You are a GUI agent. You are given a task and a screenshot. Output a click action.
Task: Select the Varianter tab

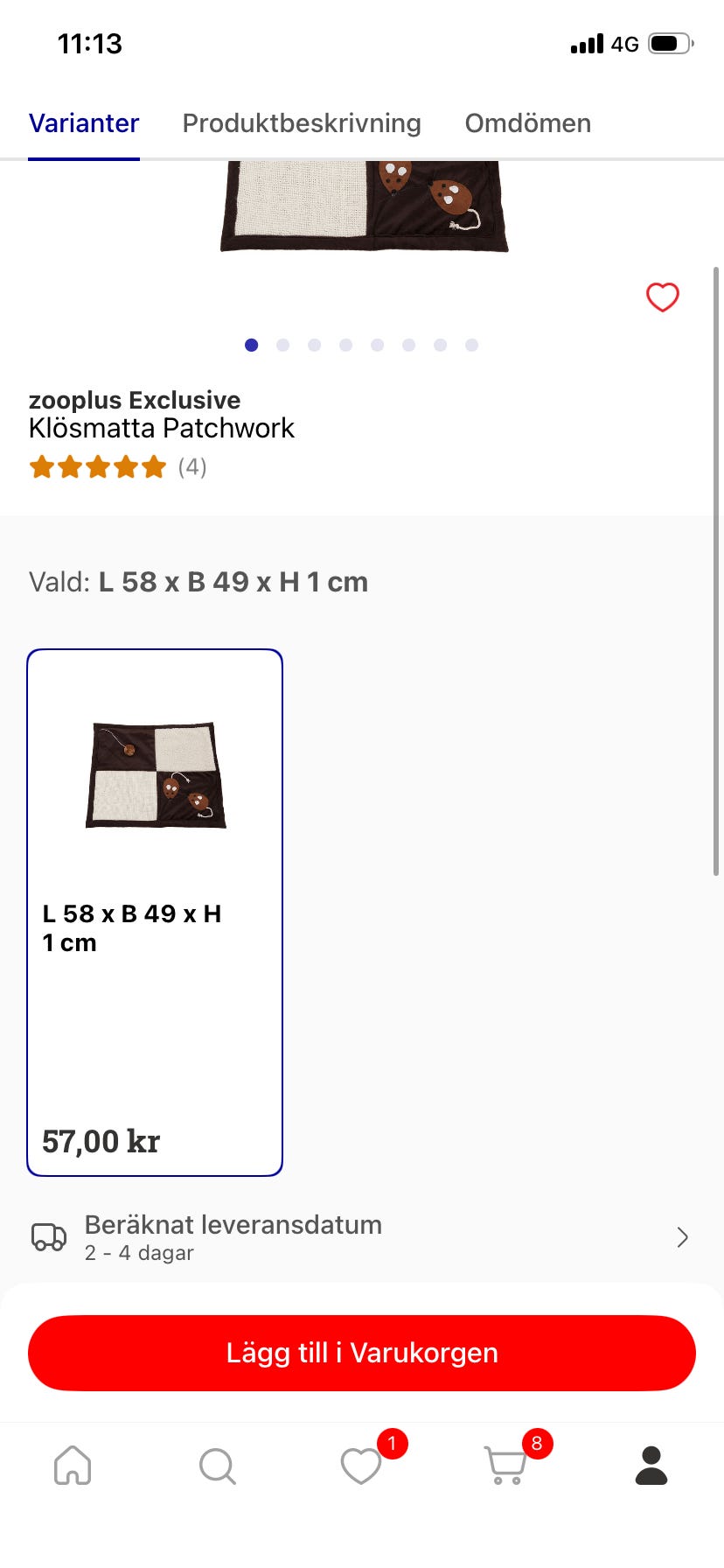pyautogui.click(x=84, y=123)
